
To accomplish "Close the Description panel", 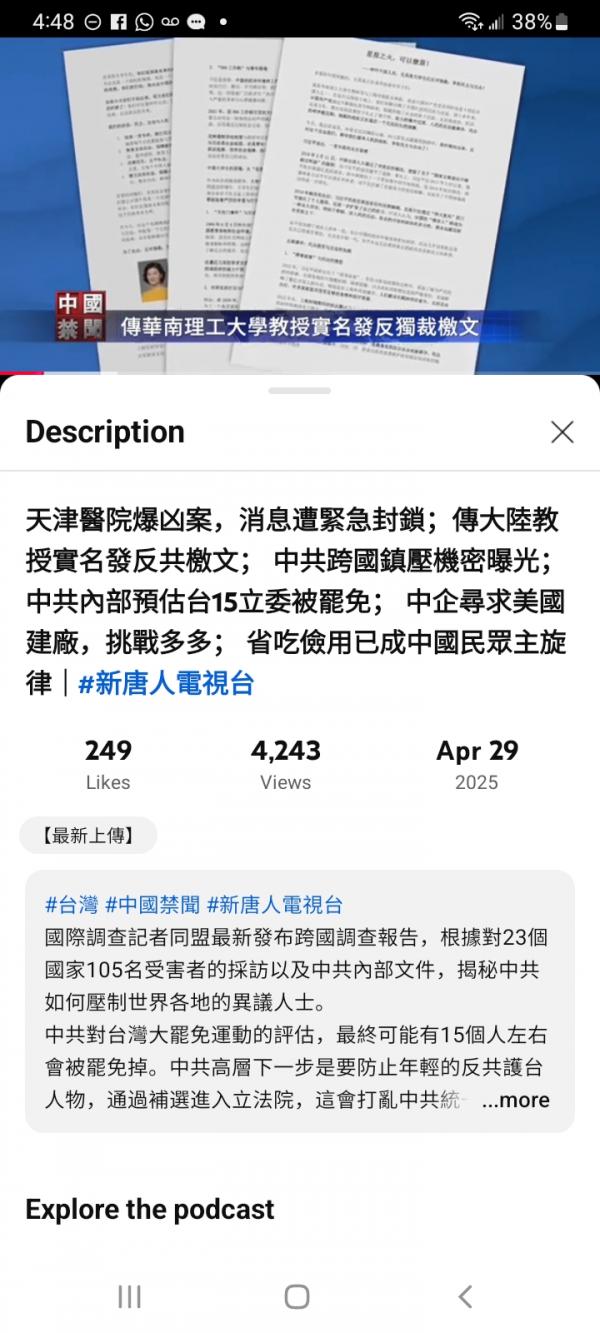I will 562,432.
